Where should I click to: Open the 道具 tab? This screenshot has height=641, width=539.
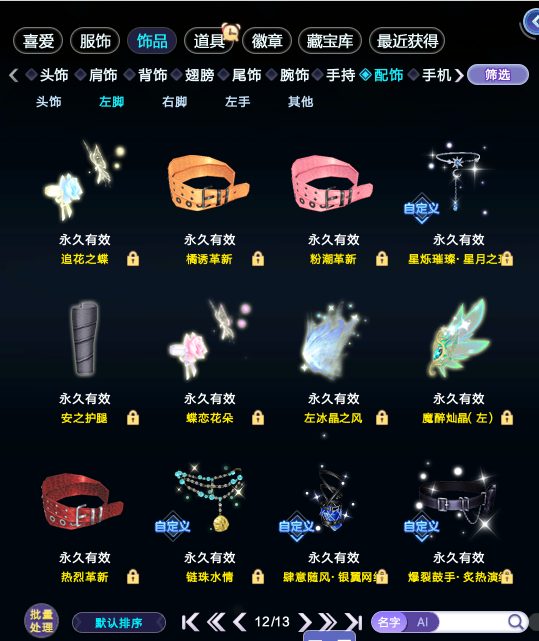point(209,41)
